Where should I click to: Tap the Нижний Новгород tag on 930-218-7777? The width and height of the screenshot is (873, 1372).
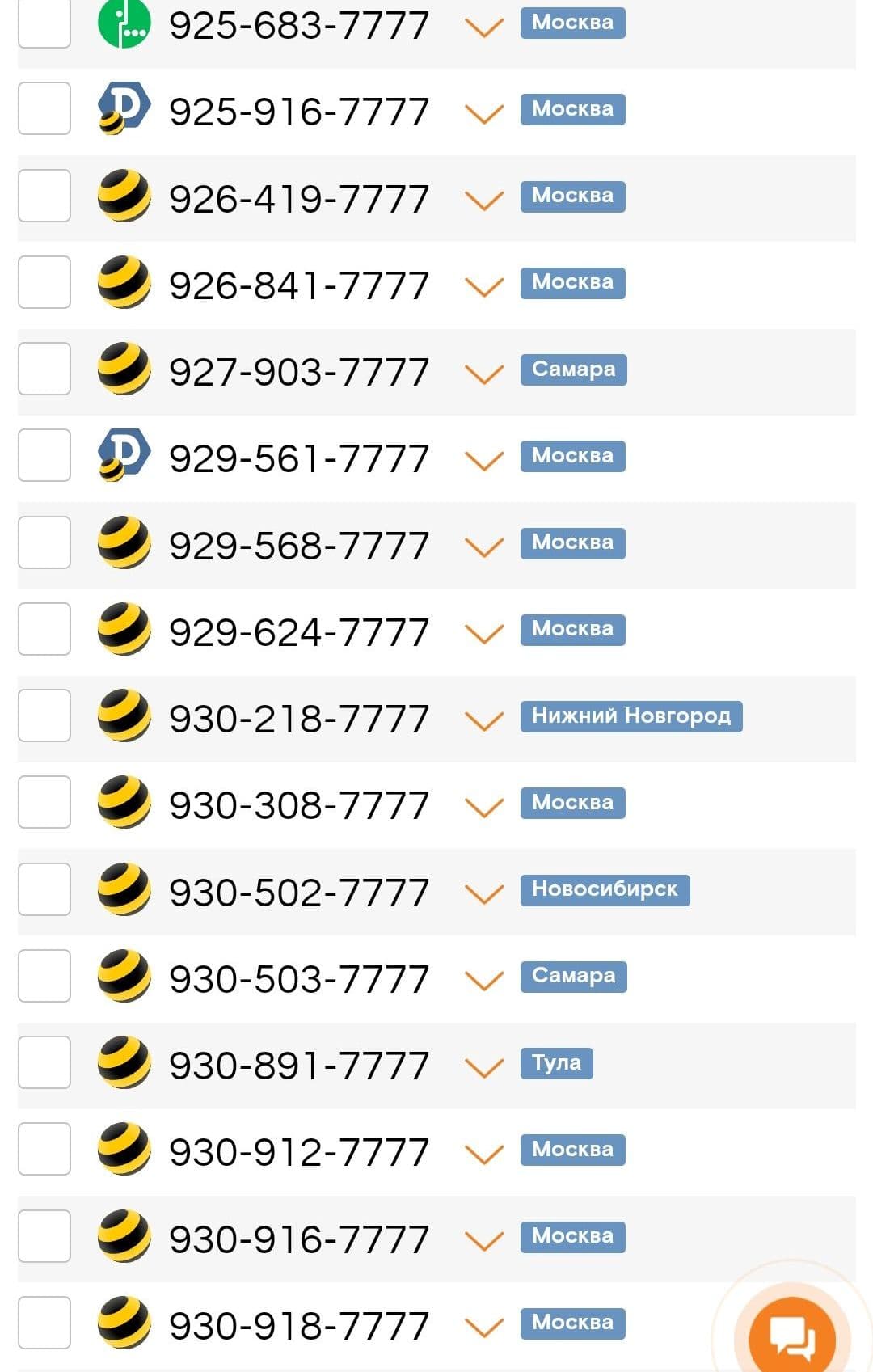630,716
